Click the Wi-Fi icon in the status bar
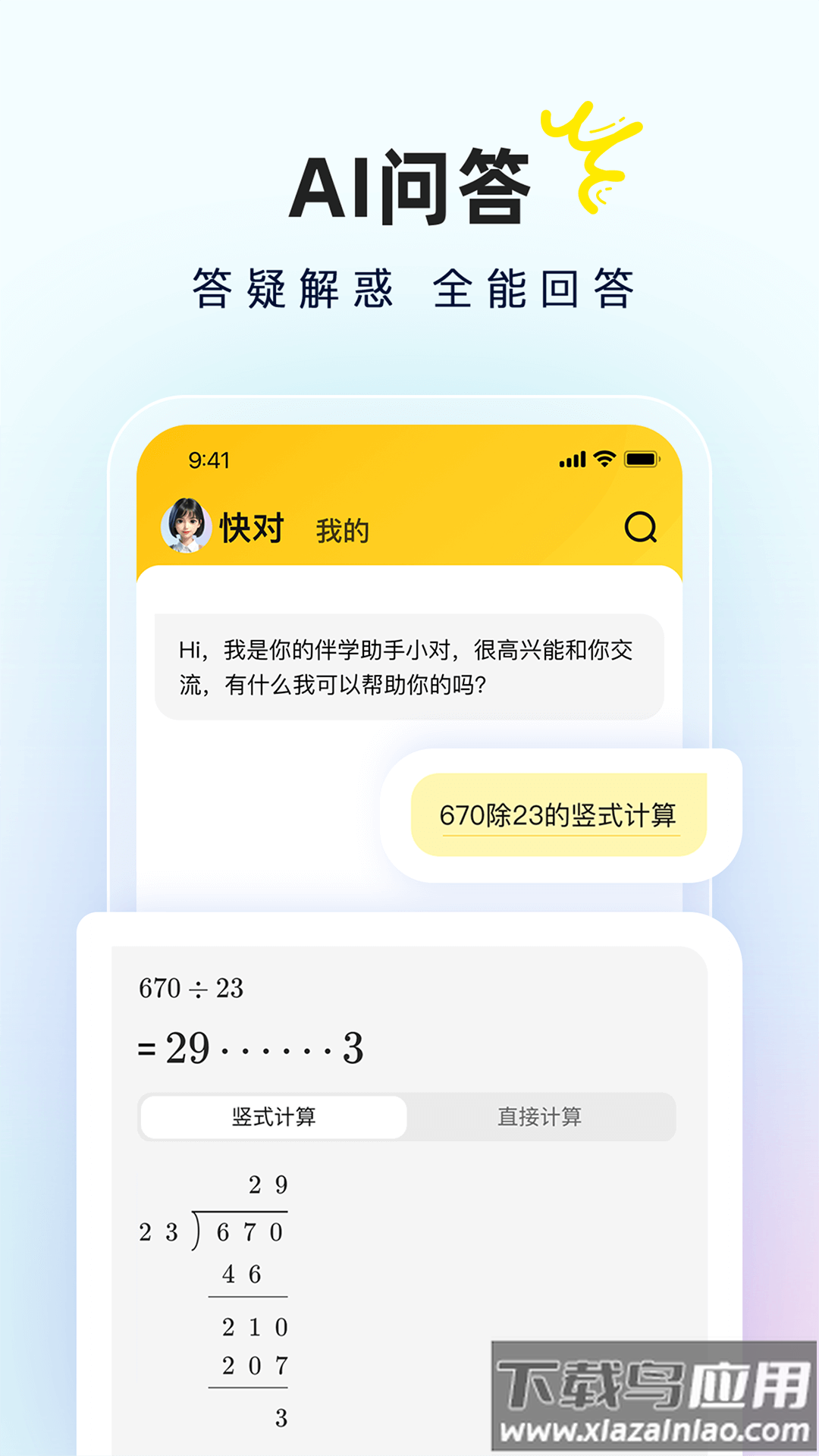Screen dimensions: 819x1456 [x=603, y=458]
